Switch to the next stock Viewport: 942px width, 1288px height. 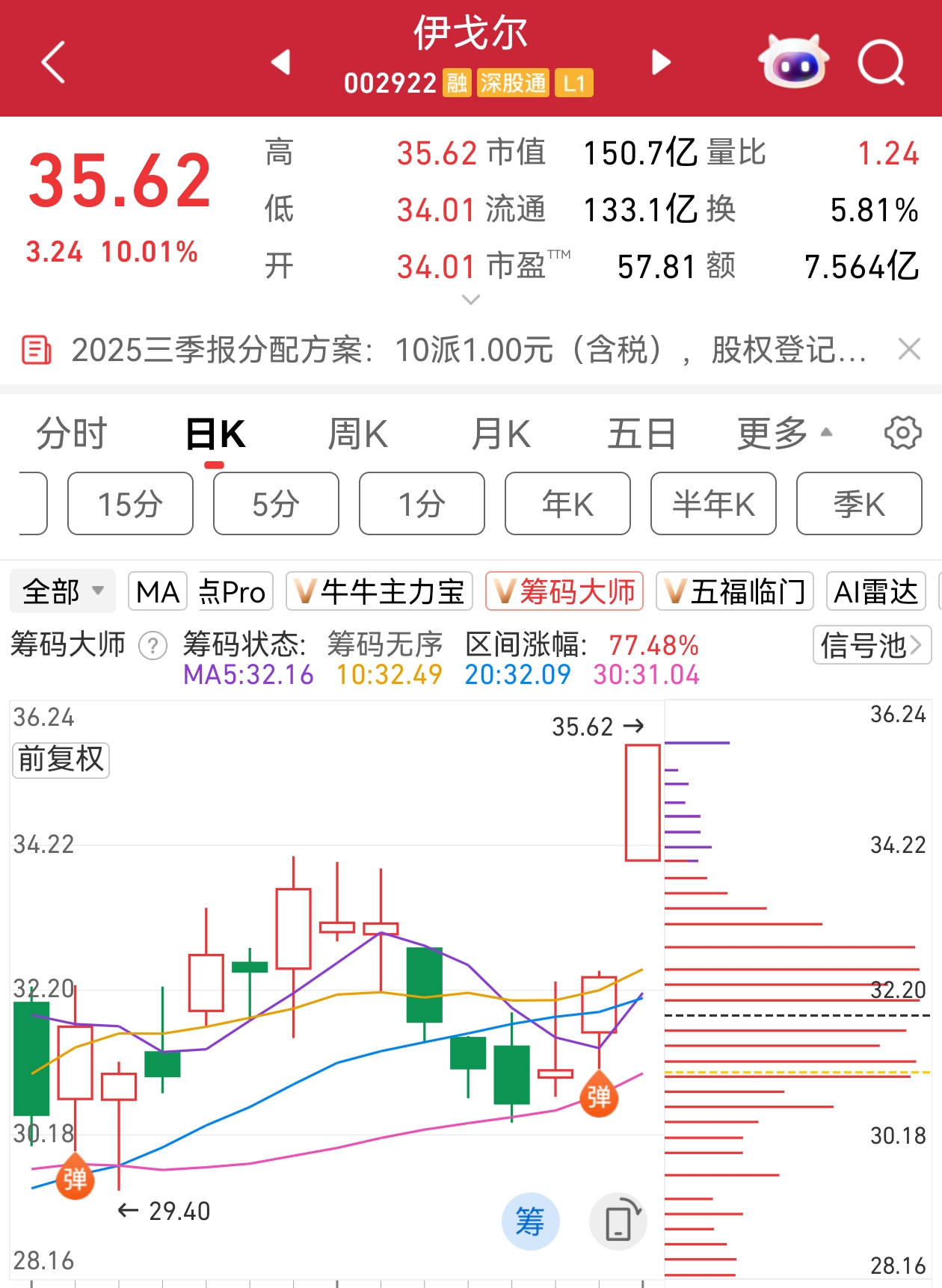tap(661, 62)
